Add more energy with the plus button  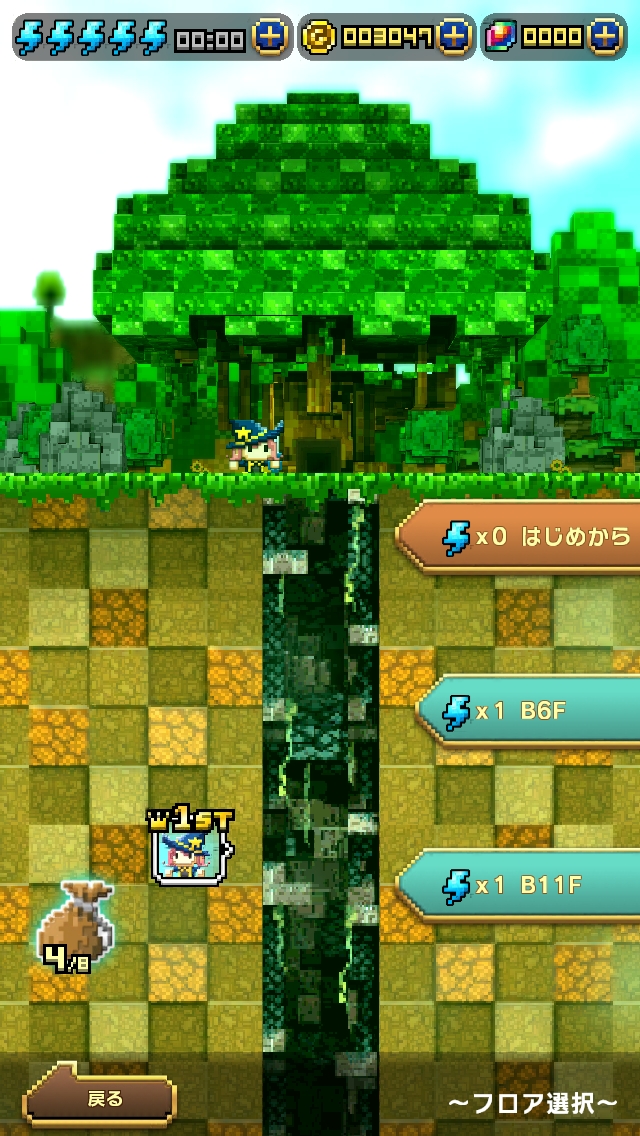[269, 37]
